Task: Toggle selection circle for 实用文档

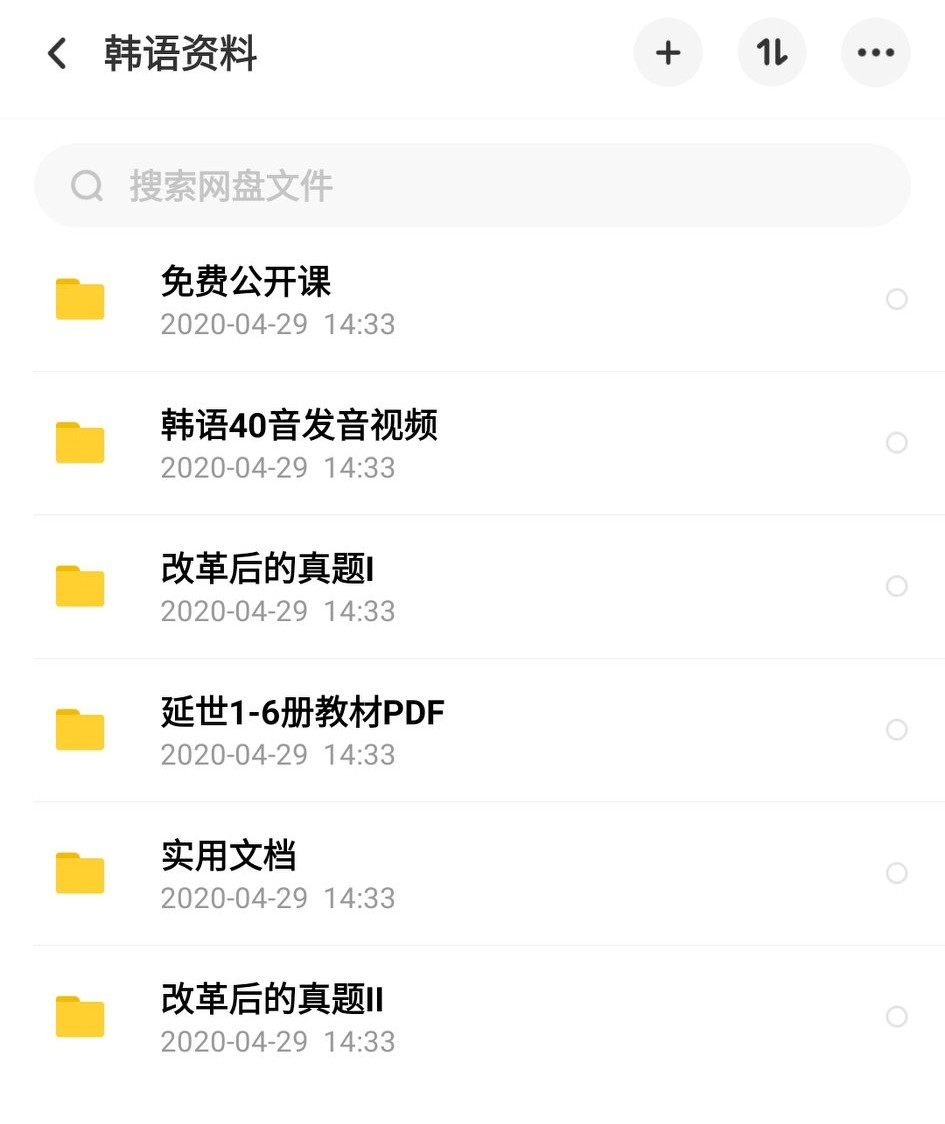Action: click(x=897, y=873)
